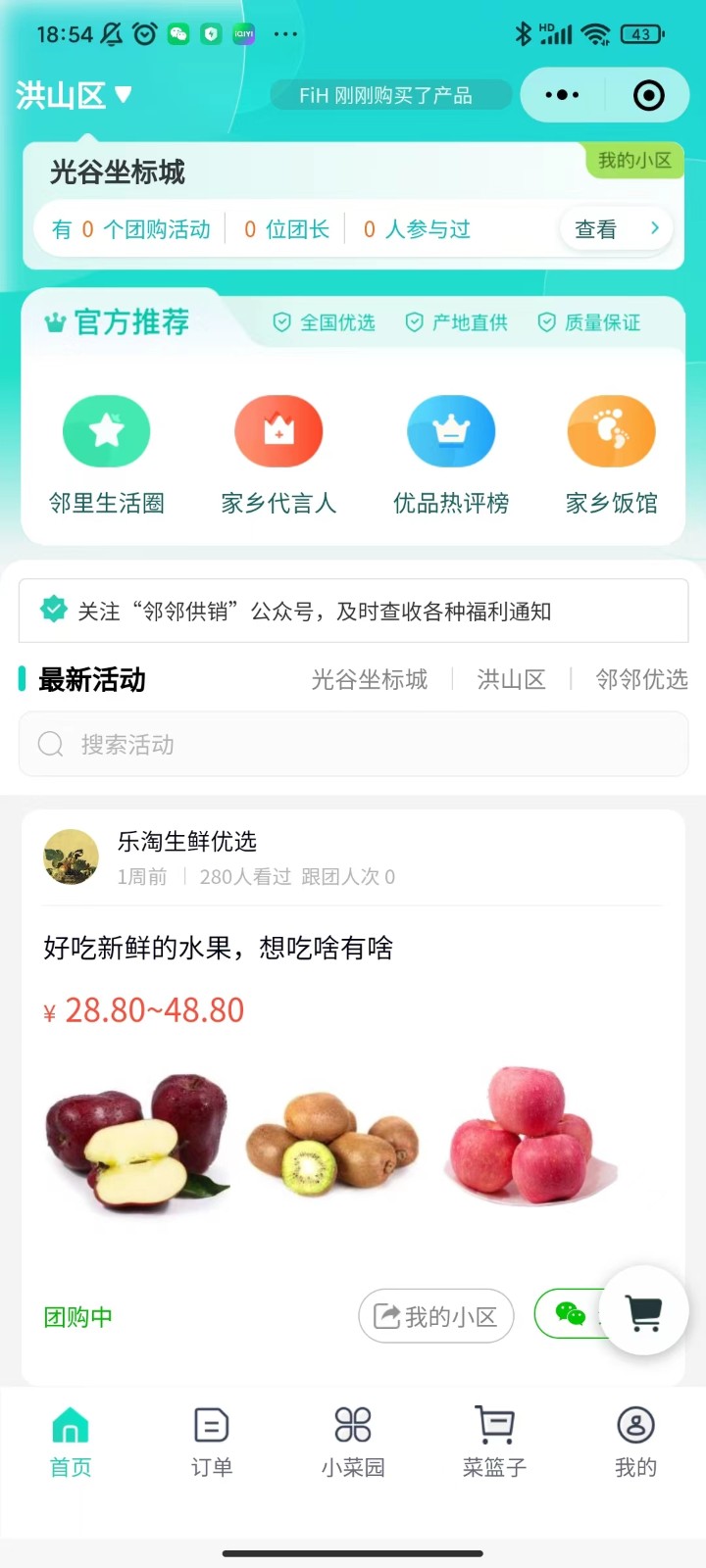Switch to the 邻邻优选 filter
The image size is (706, 1568).
click(x=641, y=679)
